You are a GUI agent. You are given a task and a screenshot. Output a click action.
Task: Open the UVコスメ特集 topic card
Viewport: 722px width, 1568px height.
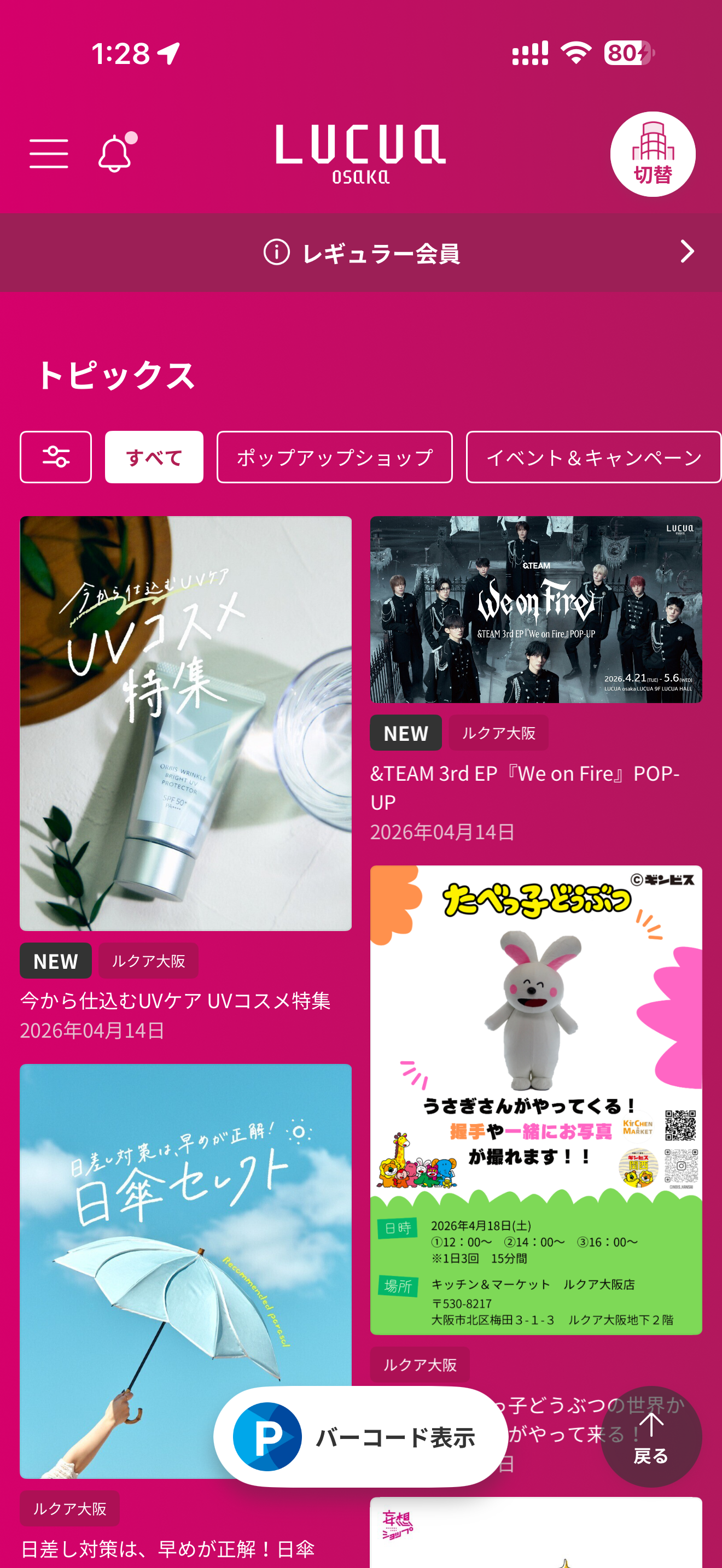[x=185, y=723]
